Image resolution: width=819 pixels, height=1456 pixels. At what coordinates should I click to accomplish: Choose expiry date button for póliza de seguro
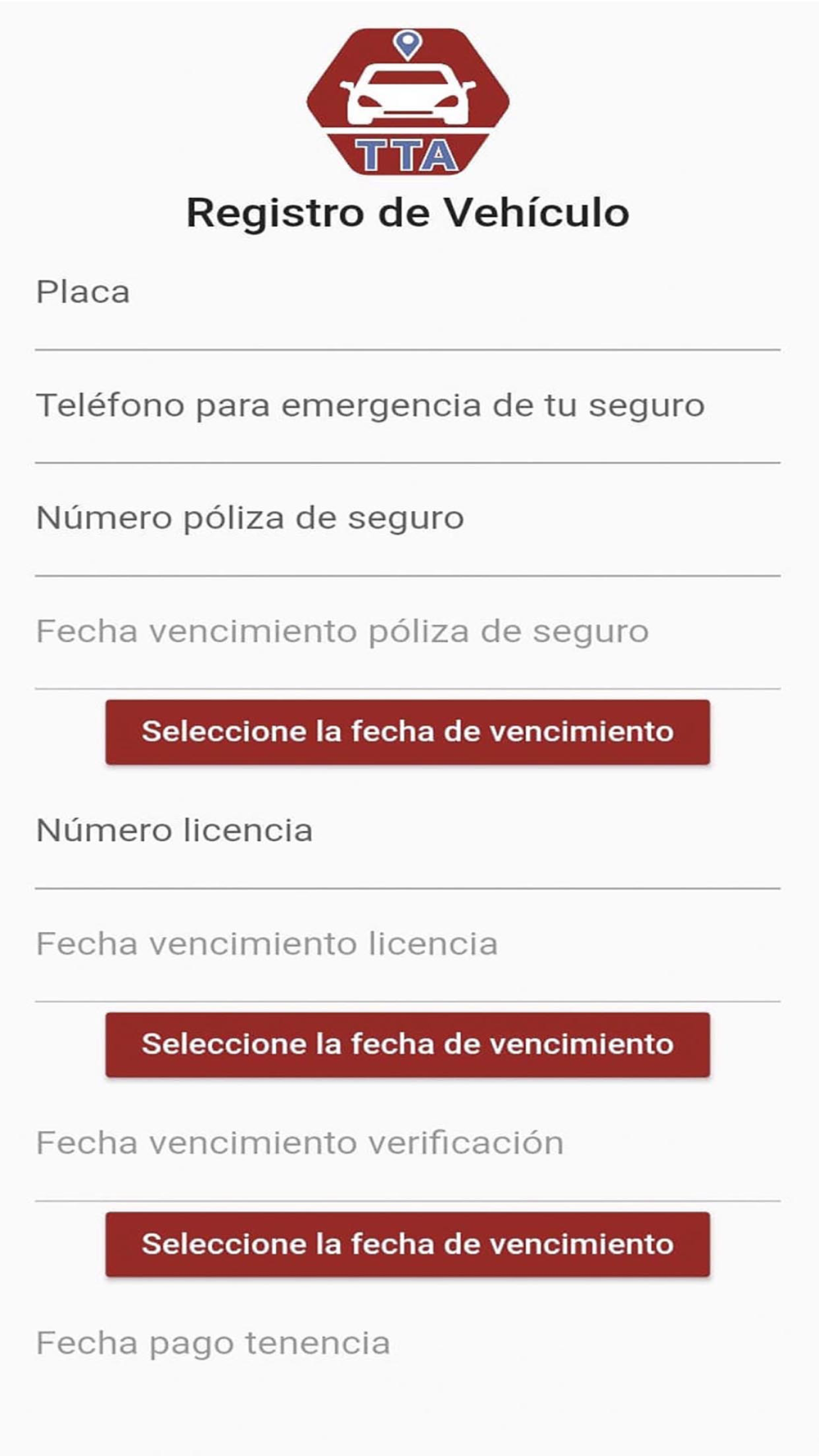pyautogui.click(x=407, y=732)
